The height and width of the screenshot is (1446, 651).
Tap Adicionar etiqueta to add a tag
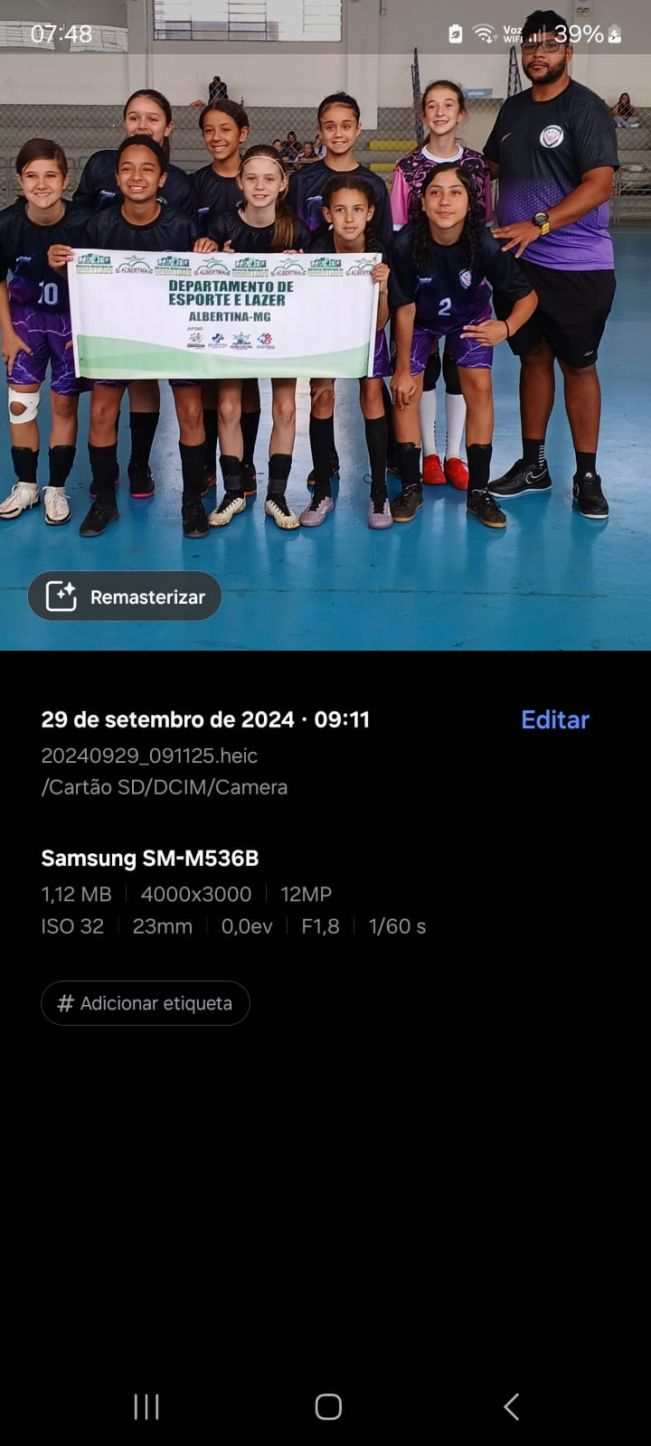pyautogui.click(x=145, y=1003)
